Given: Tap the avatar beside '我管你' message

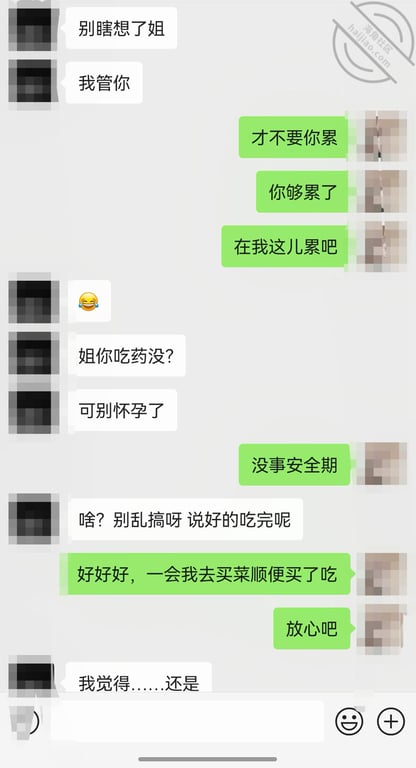Looking at the screenshot, I should point(33,83).
